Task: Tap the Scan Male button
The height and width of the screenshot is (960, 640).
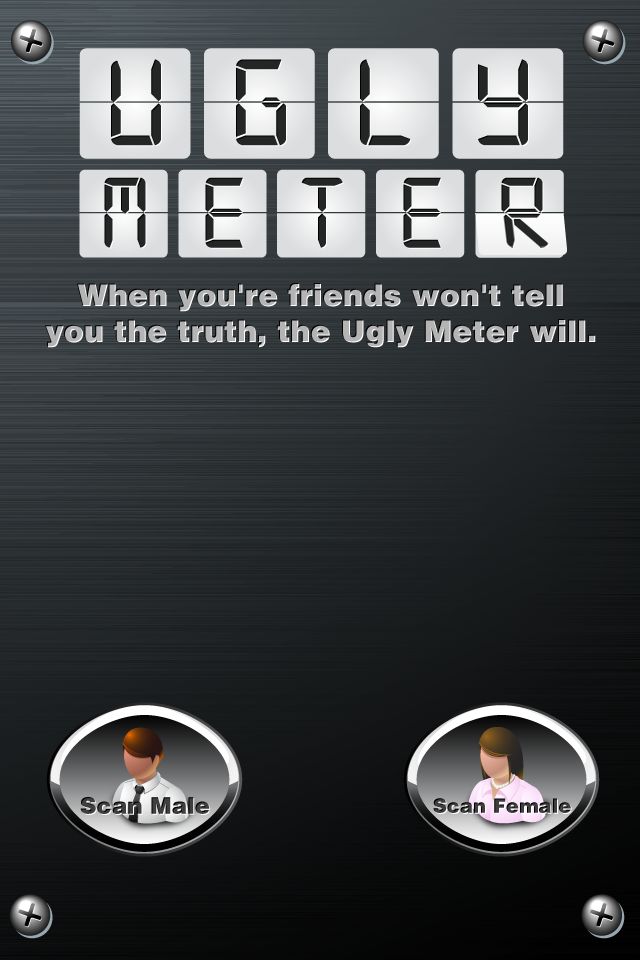Action: 144,779
